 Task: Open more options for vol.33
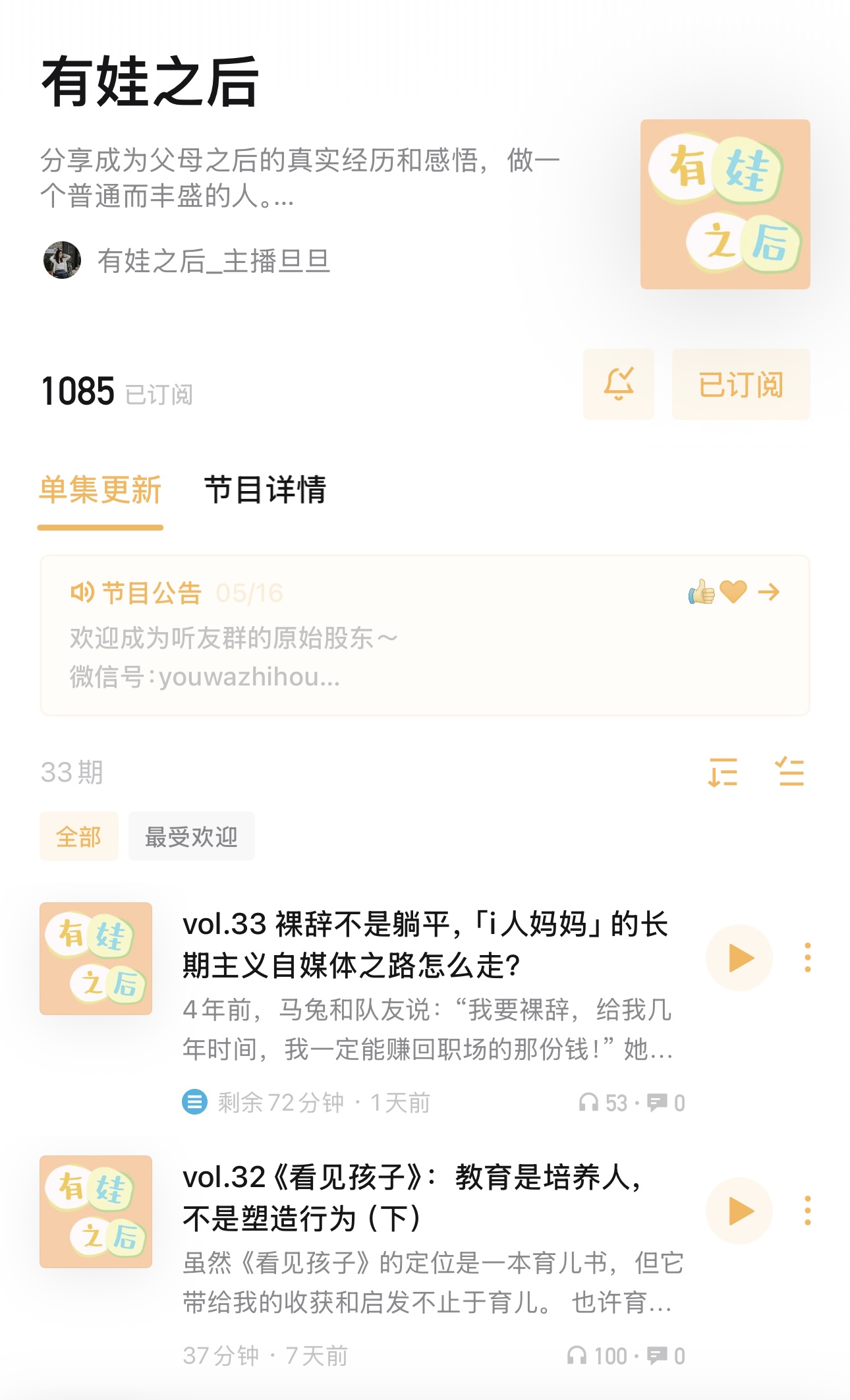[x=807, y=958]
